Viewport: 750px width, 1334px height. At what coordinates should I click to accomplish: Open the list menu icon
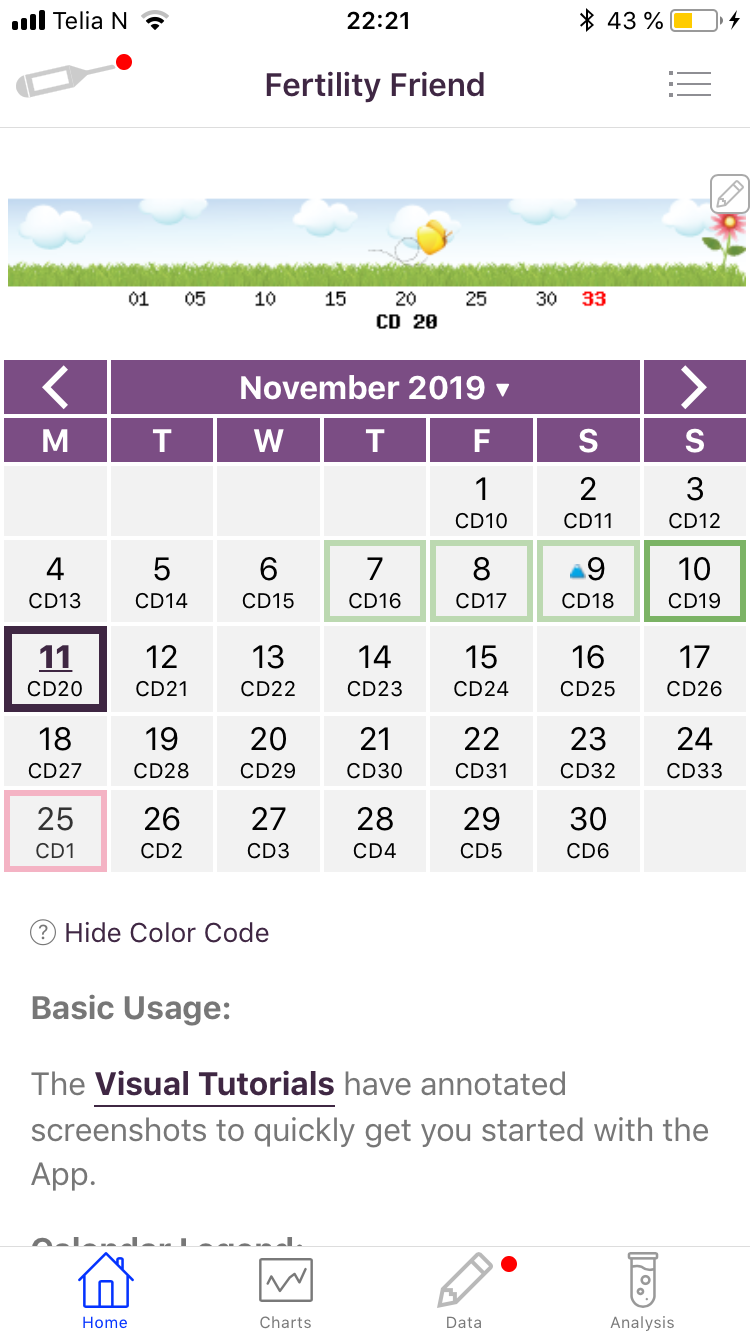click(689, 84)
